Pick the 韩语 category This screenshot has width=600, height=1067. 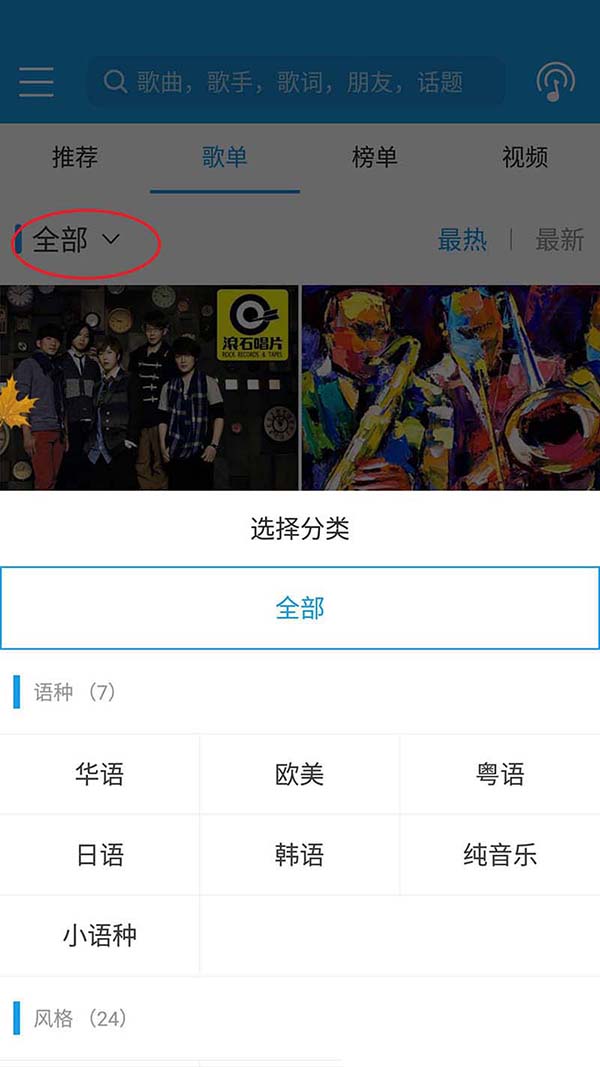click(300, 855)
